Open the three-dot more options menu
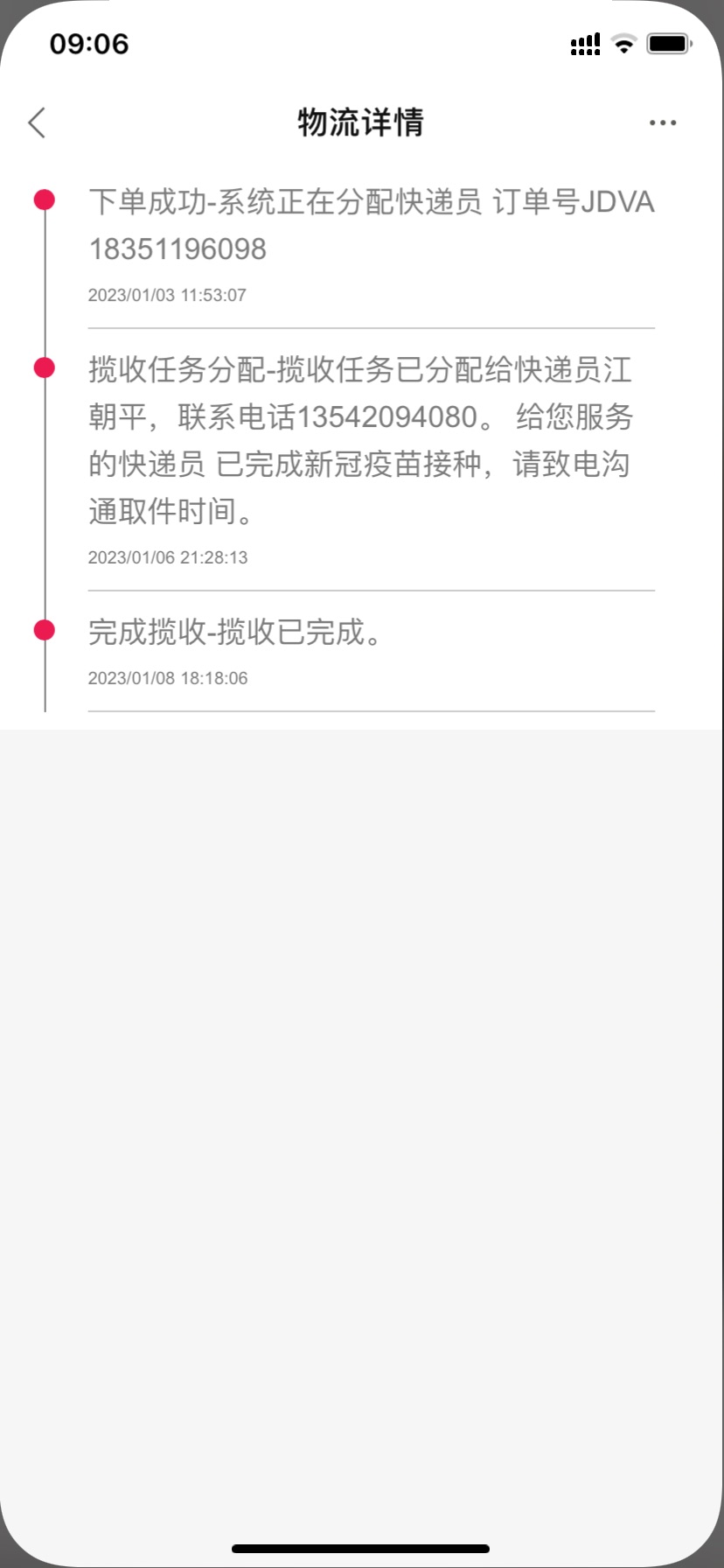The height and width of the screenshot is (1568, 724). pyautogui.click(x=663, y=122)
